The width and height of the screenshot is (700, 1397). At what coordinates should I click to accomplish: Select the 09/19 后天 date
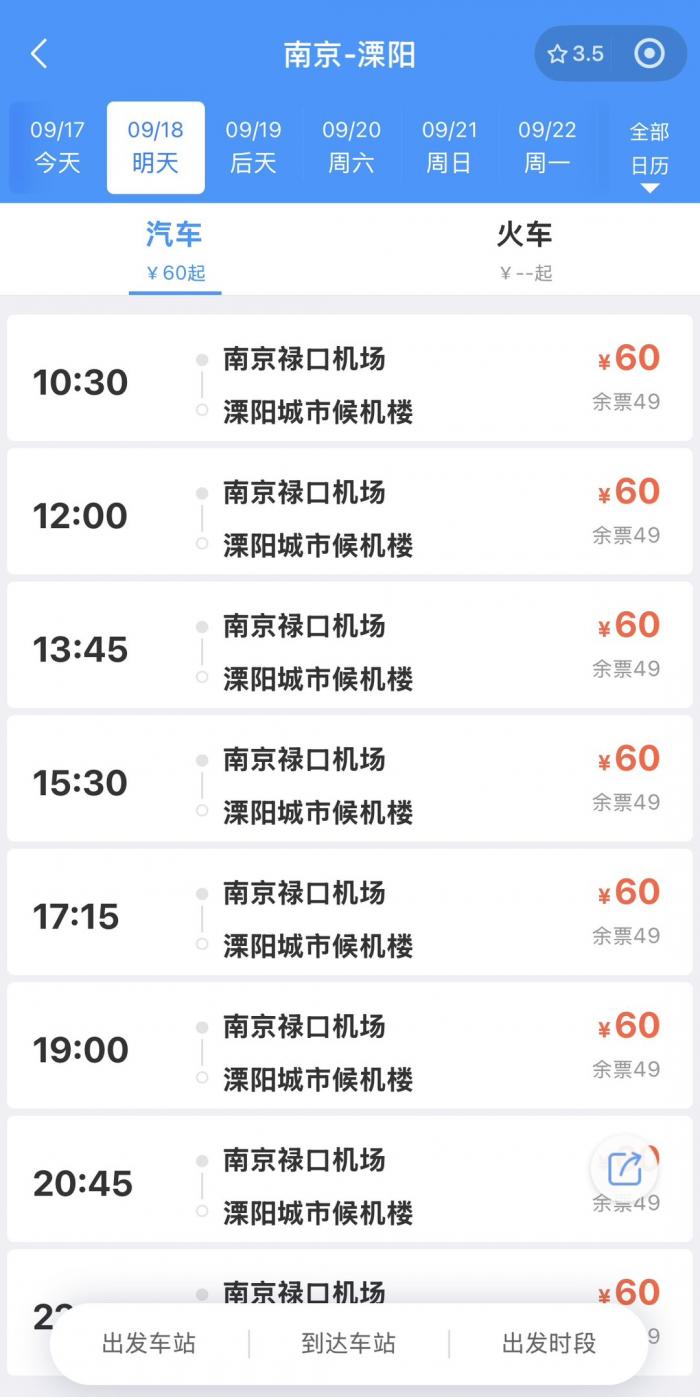(x=253, y=147)
